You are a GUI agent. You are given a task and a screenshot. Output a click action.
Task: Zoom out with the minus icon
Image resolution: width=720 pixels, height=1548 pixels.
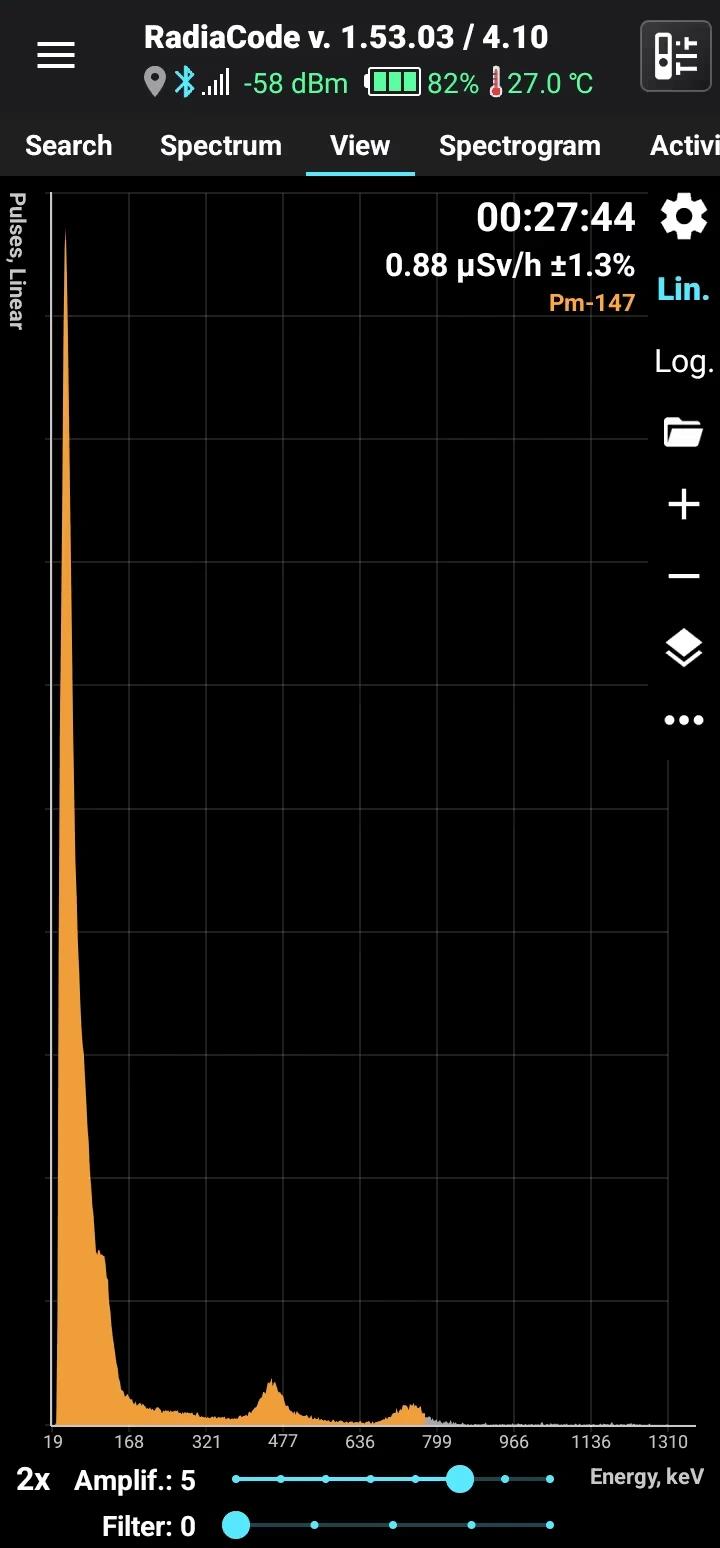(684, 576)
